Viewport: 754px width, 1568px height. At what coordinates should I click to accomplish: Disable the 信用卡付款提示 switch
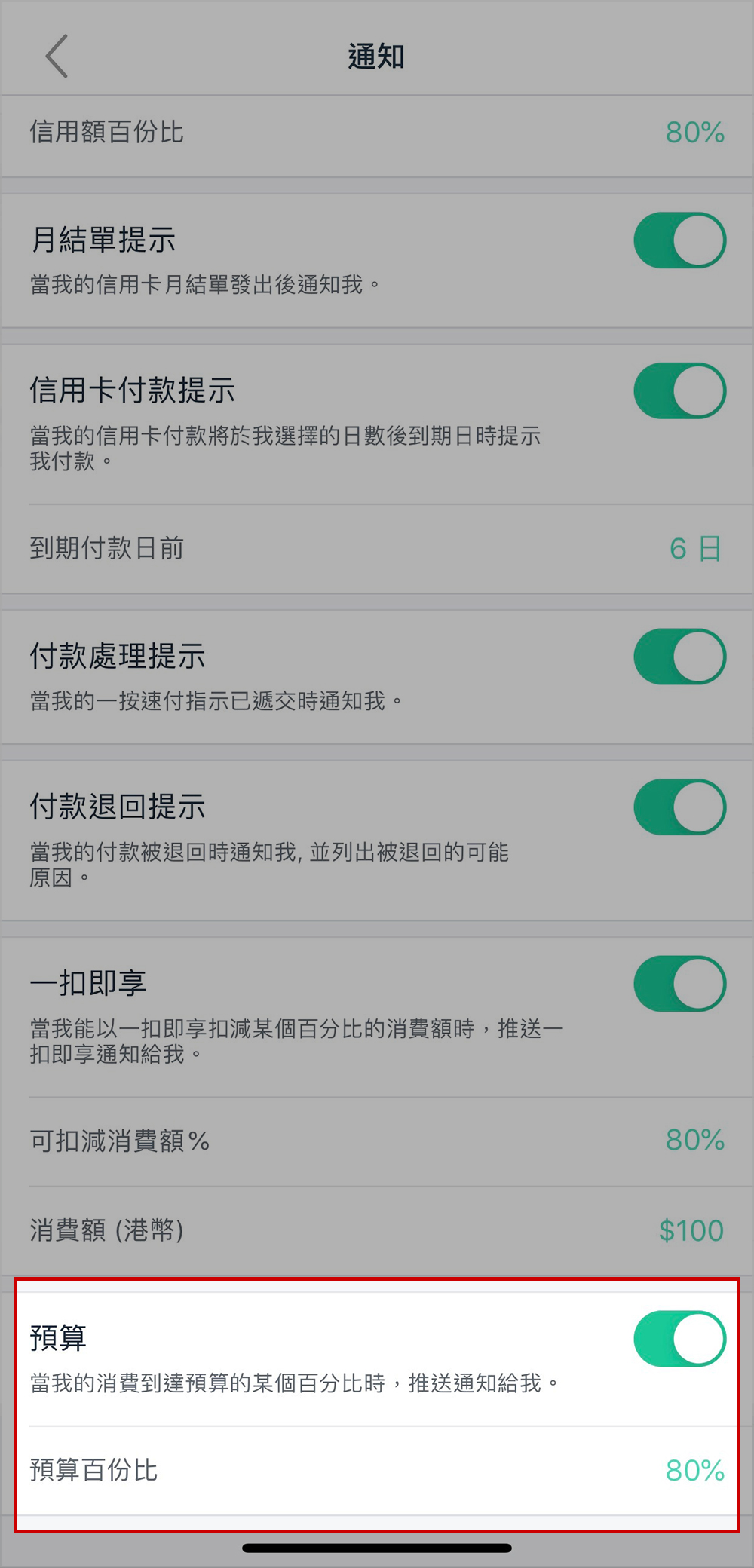679,391
